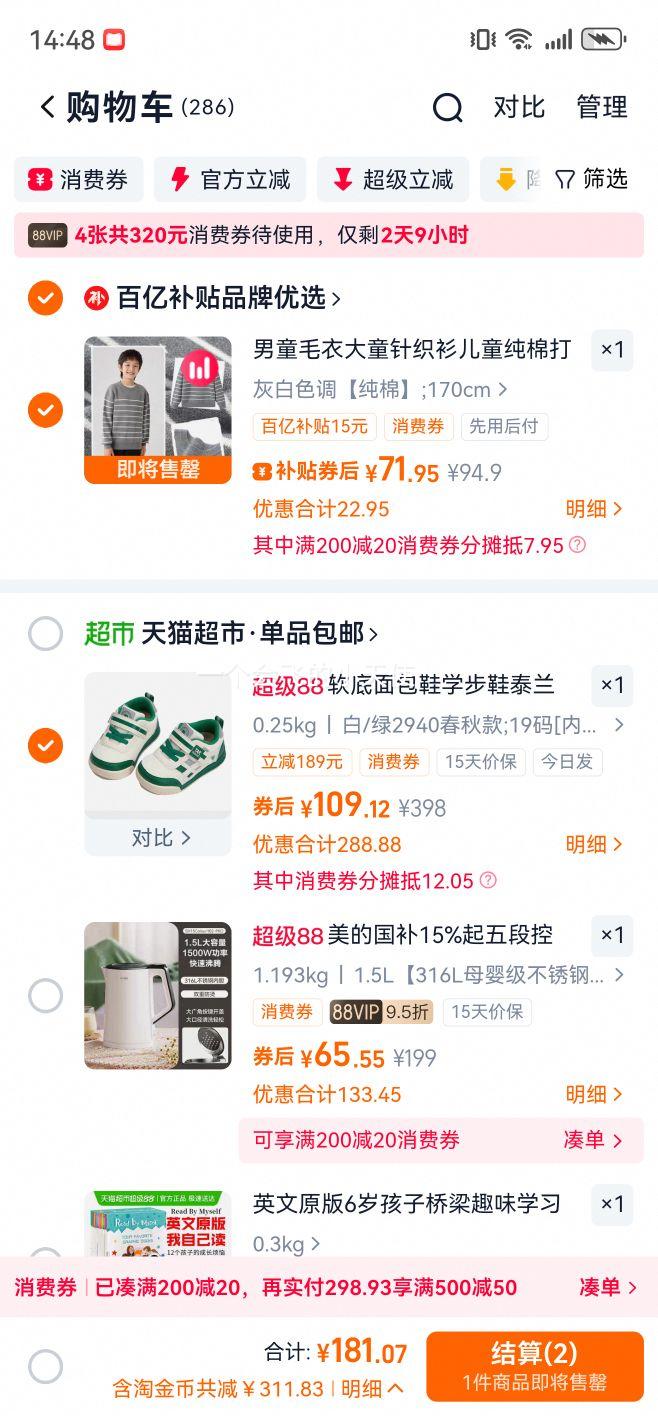The image size is (658, 1416).
Task: Check the 天猫超市 store checkbox
Action: point(45,633)
